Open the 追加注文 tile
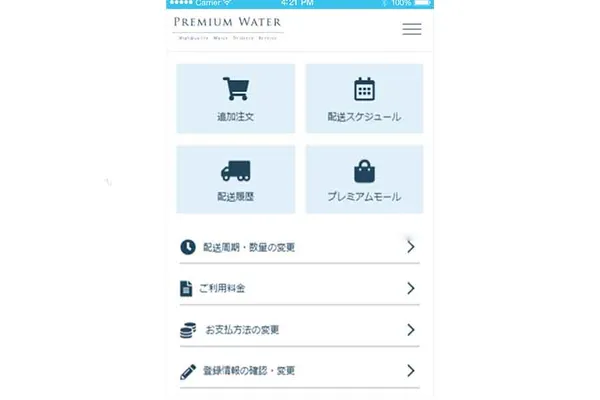The width and height of the screenshot is (600, 400). [x=236, y=98]
